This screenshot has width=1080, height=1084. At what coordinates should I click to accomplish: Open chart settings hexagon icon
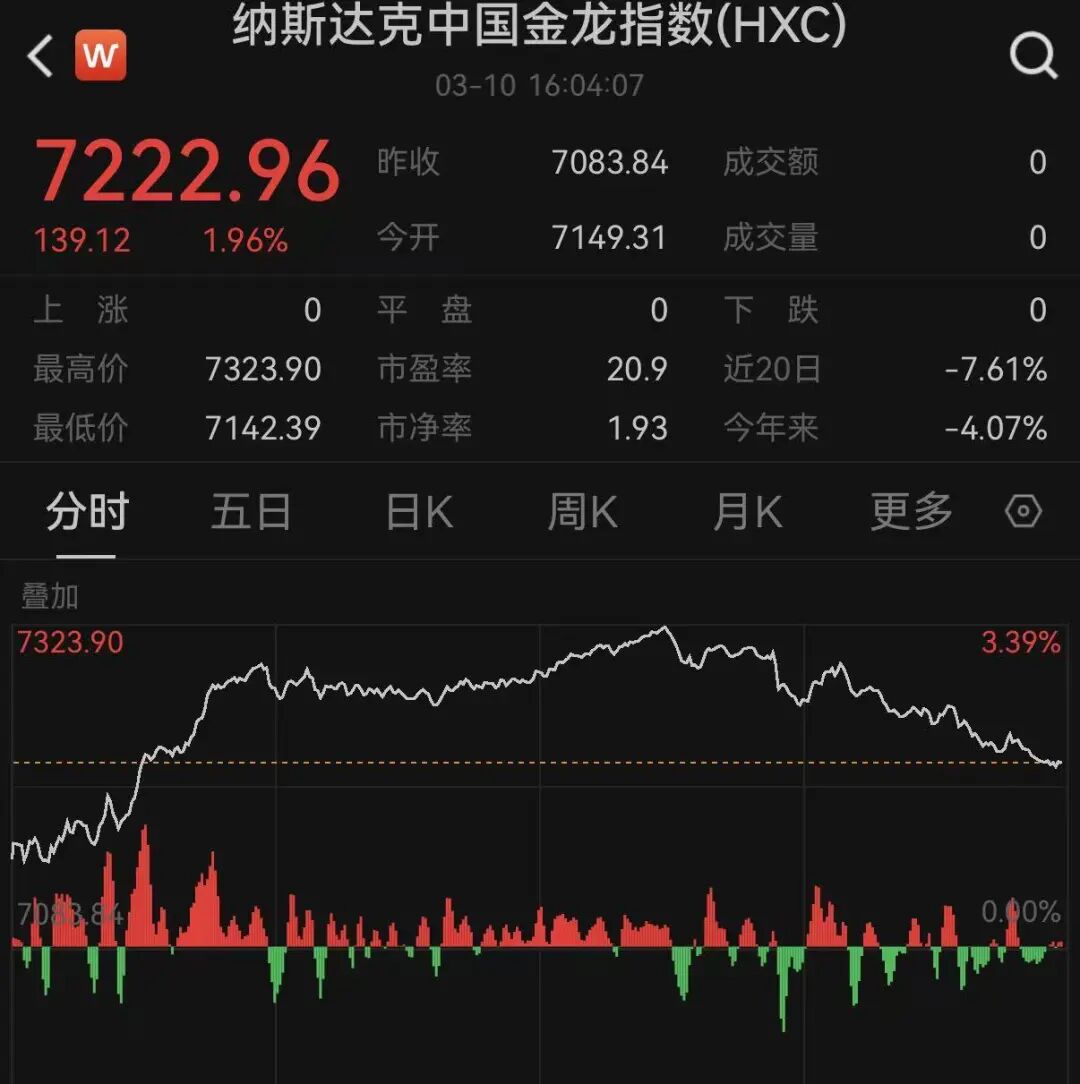[1023, 512]
